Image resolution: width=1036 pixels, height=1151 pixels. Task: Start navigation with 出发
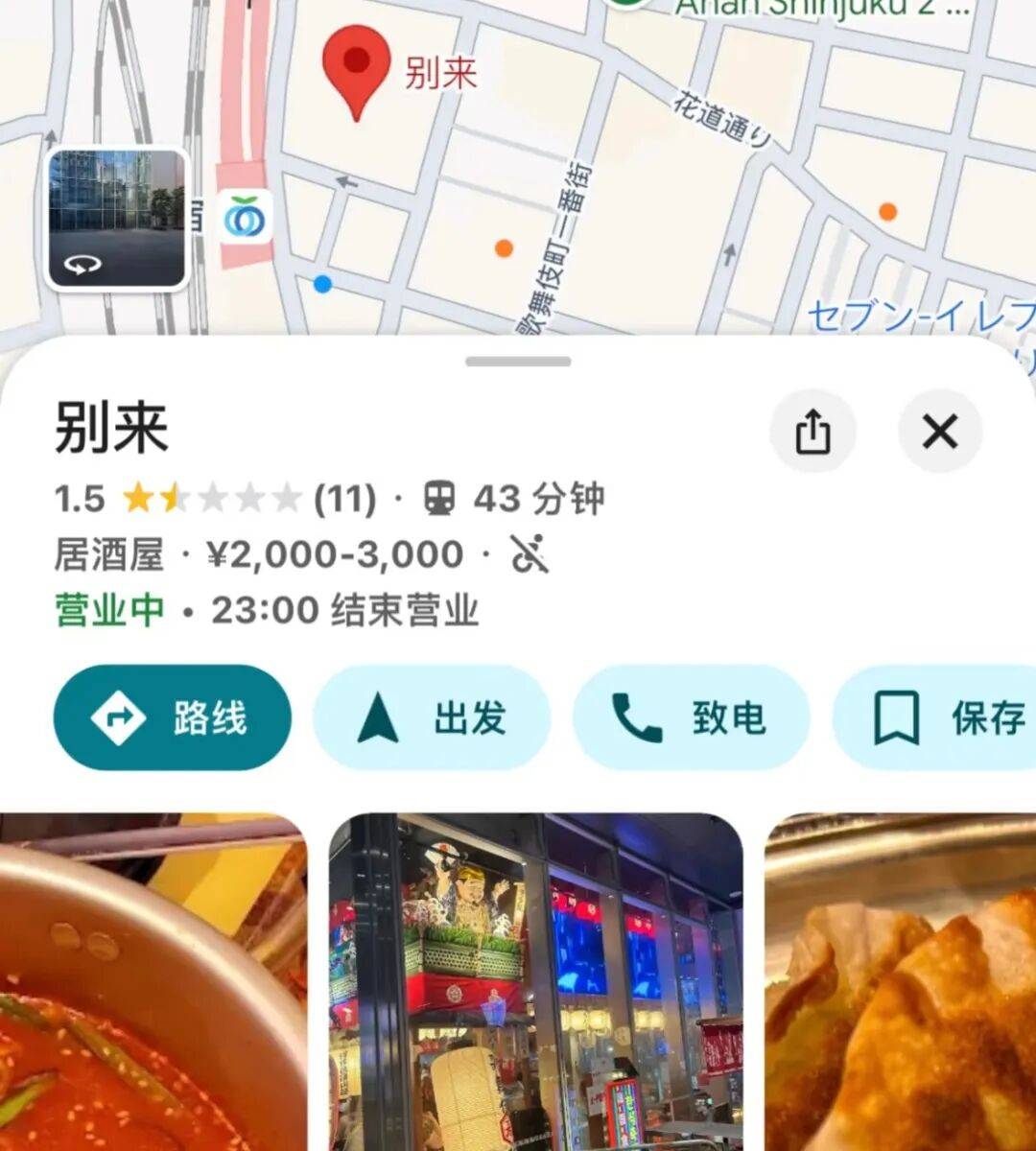point(432,717)
